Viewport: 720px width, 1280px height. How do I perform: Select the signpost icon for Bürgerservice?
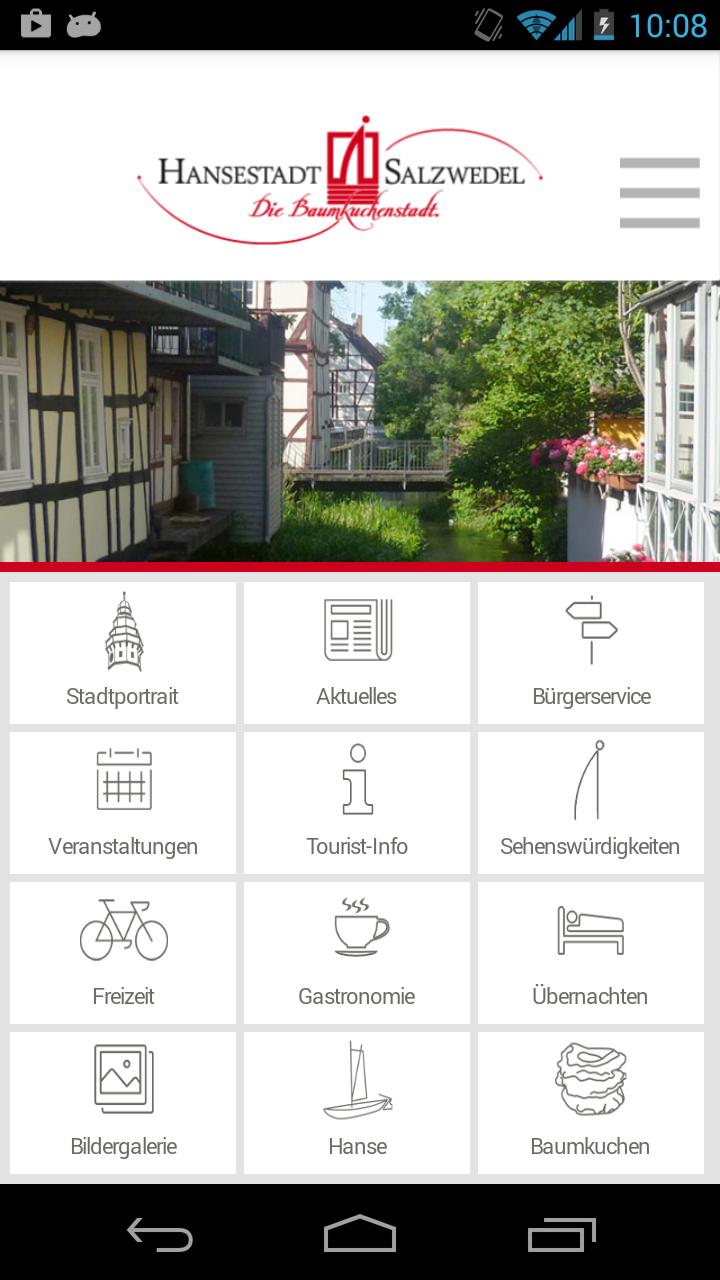click(591, 628)
